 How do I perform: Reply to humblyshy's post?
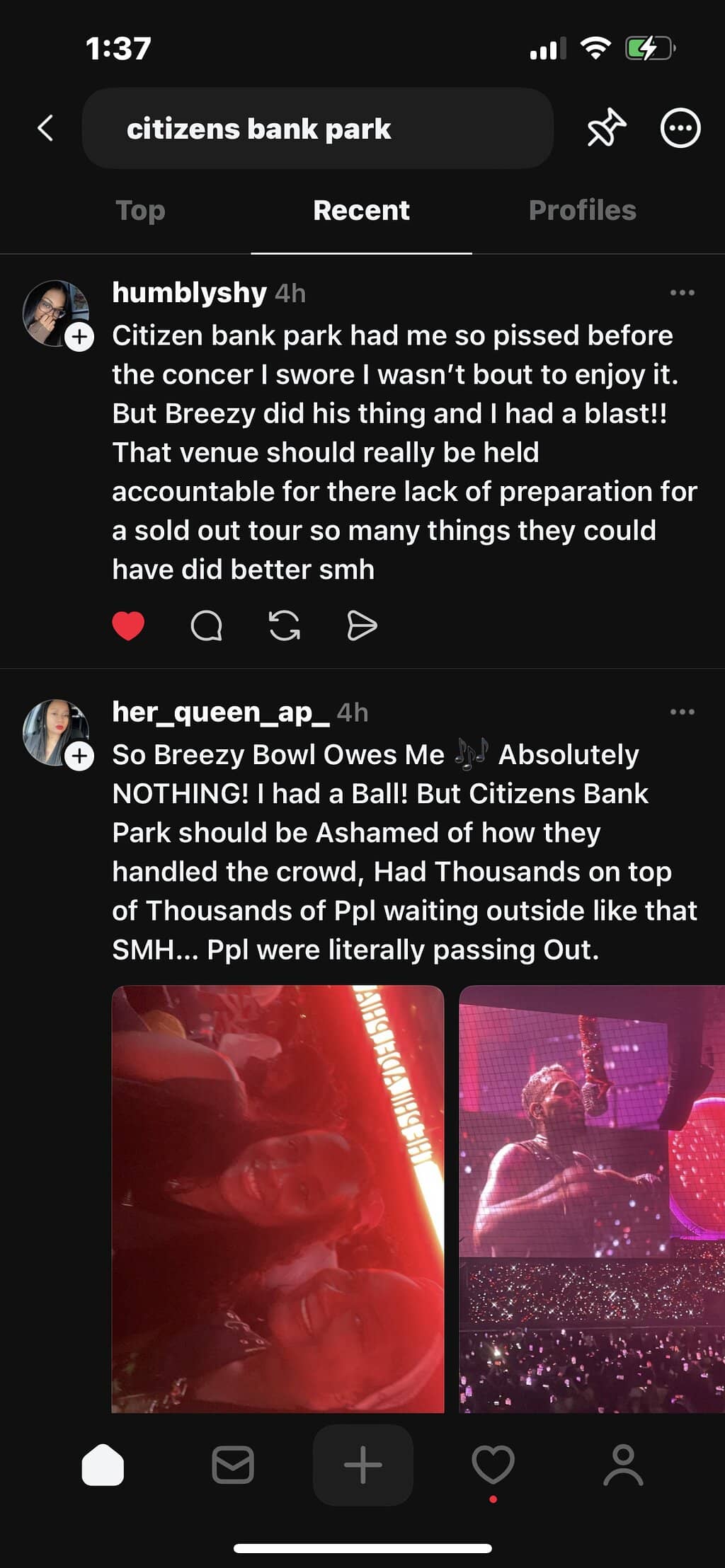[207, 626]
